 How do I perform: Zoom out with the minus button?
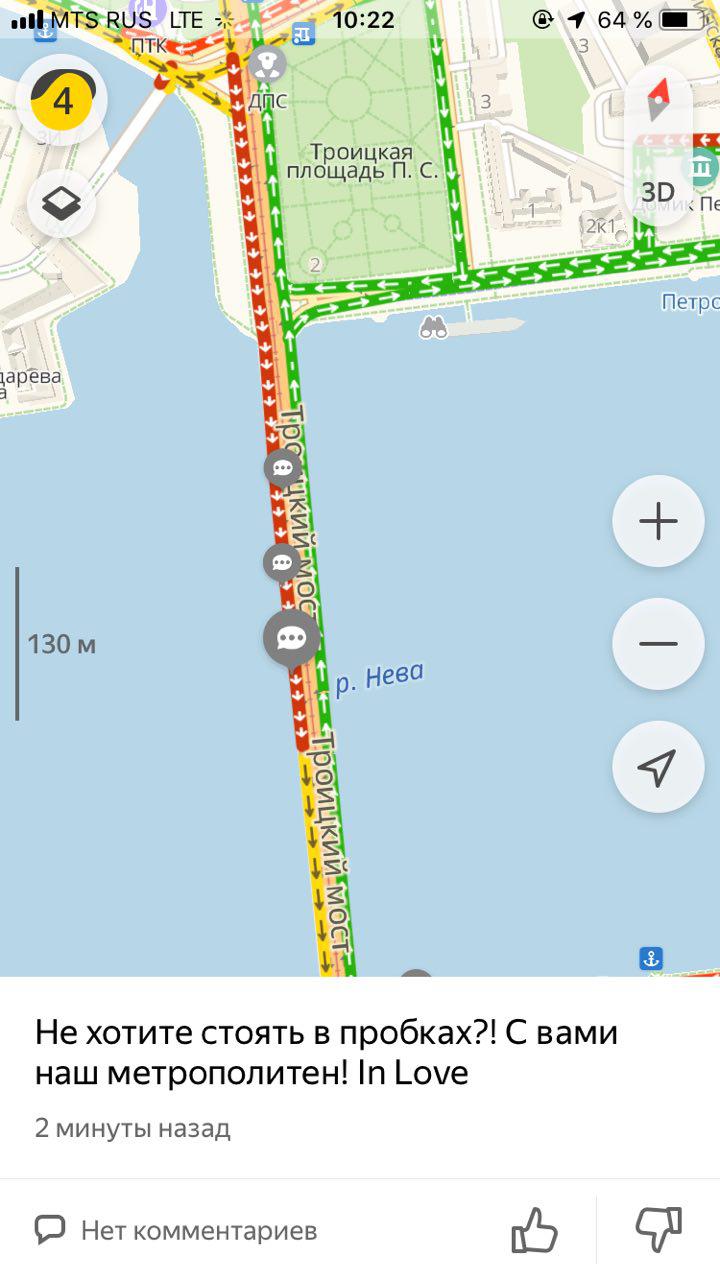click(658, 644)
